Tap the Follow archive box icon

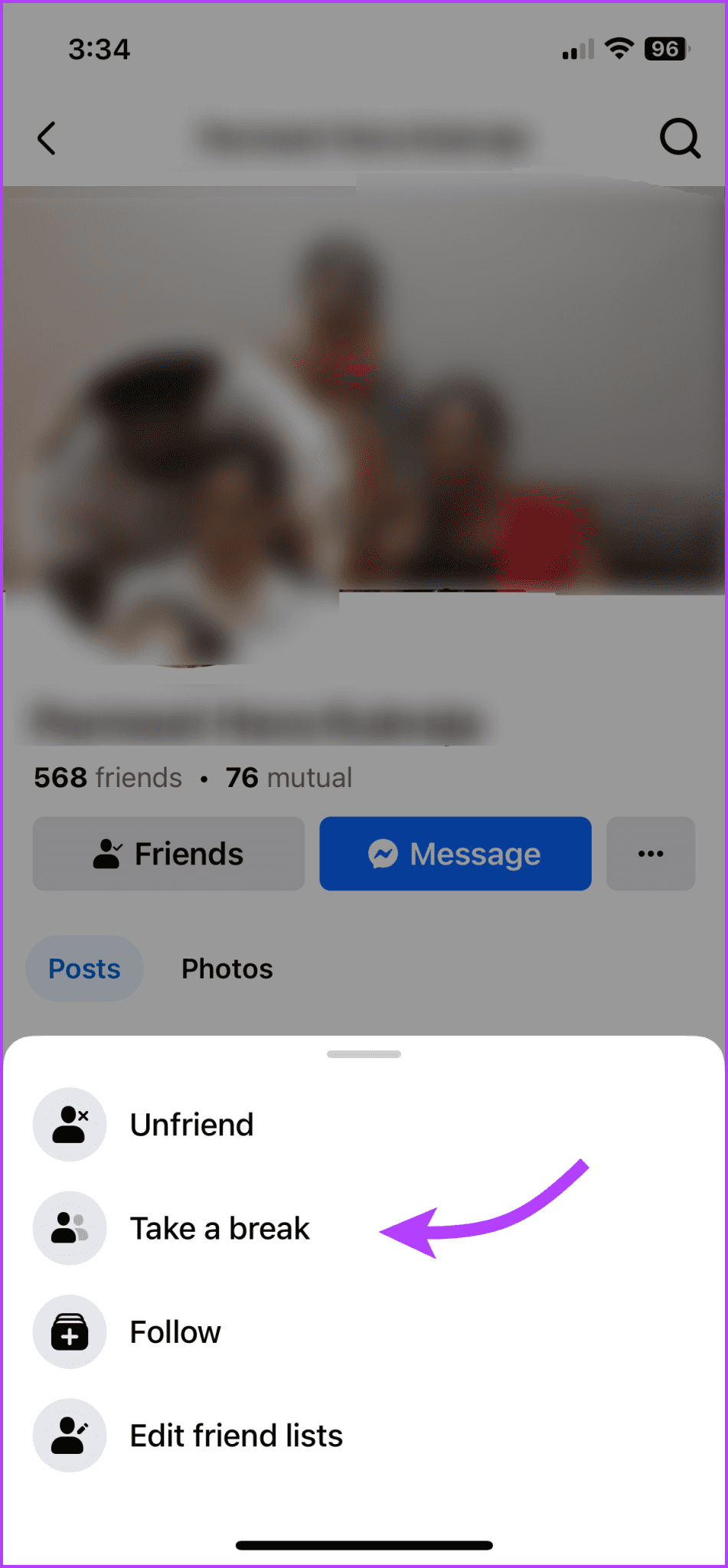click(x=70, y=1331)
